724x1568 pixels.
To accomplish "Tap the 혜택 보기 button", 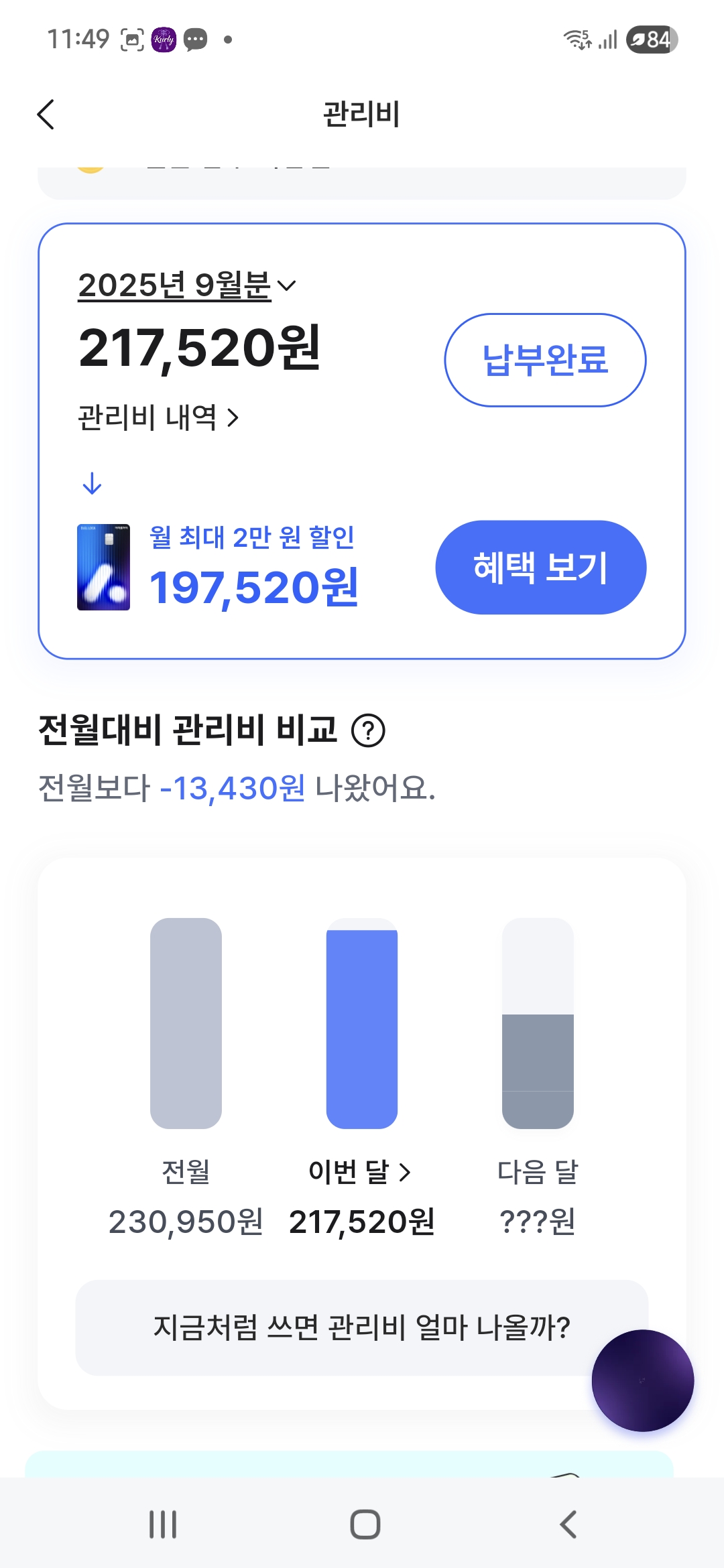I will pyautogui.click(x=540, y=567).
